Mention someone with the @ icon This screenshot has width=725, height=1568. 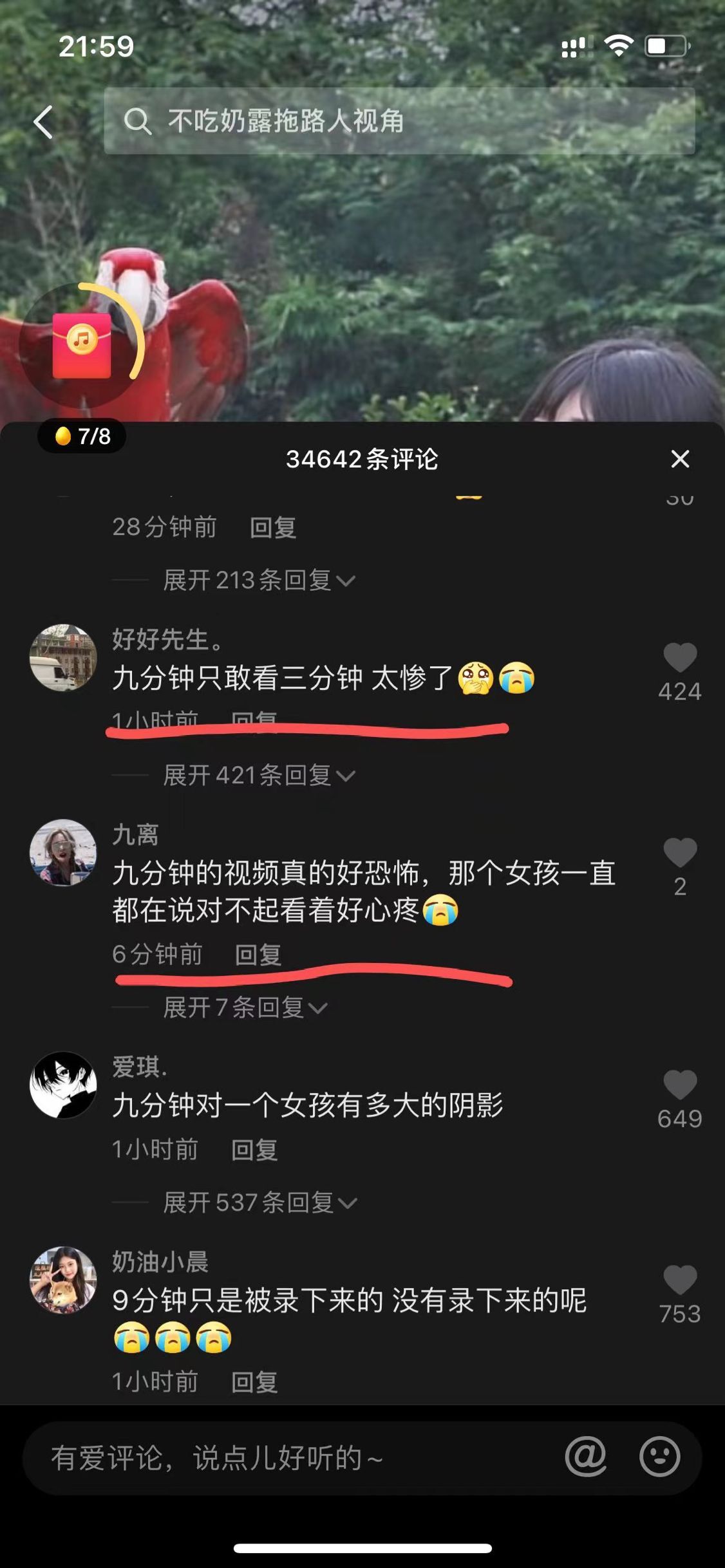[x=586, y=1457]
